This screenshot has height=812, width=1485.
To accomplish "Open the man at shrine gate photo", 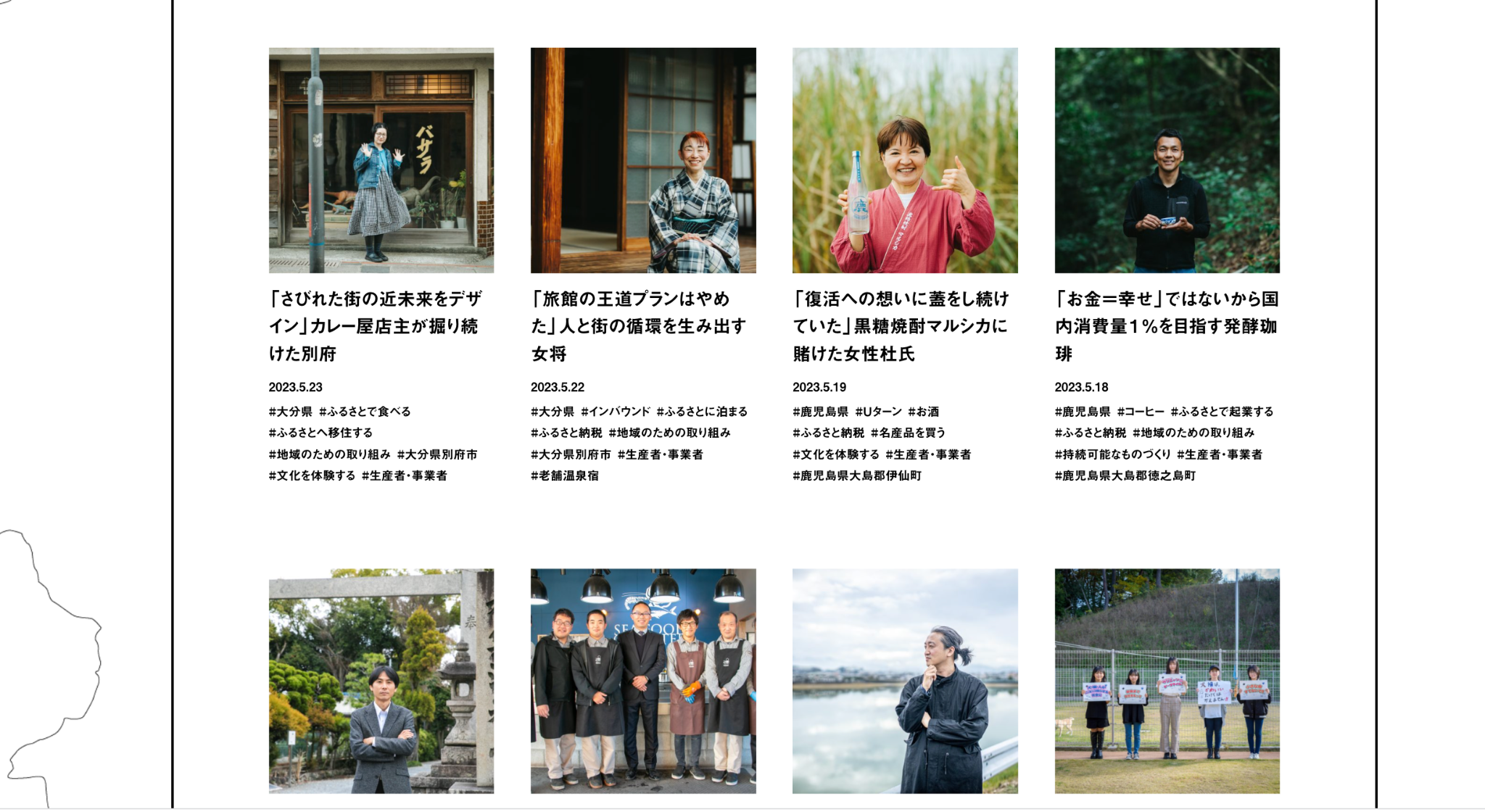I will tap(381, 681).
